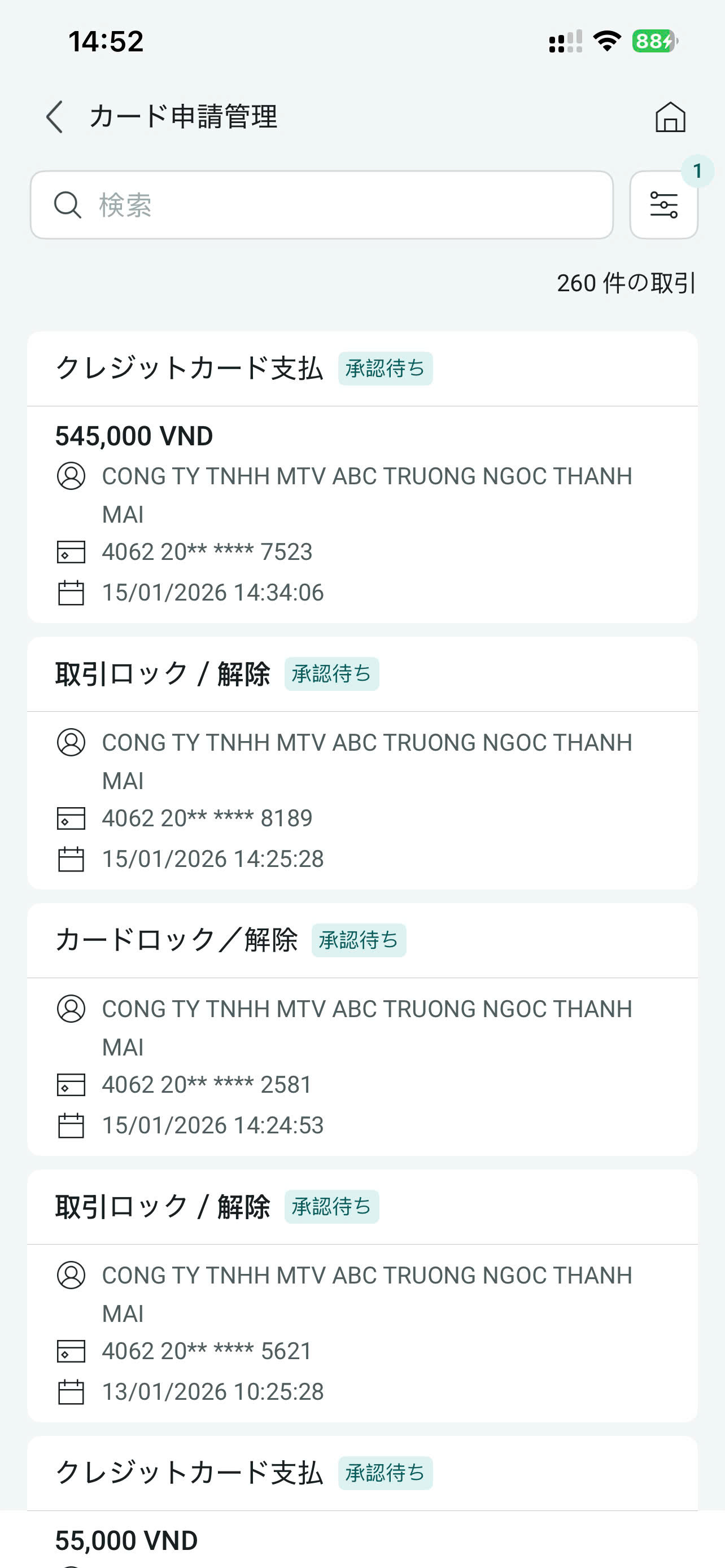
Task: Open the home icon
Action: click(x=670, y=116)
